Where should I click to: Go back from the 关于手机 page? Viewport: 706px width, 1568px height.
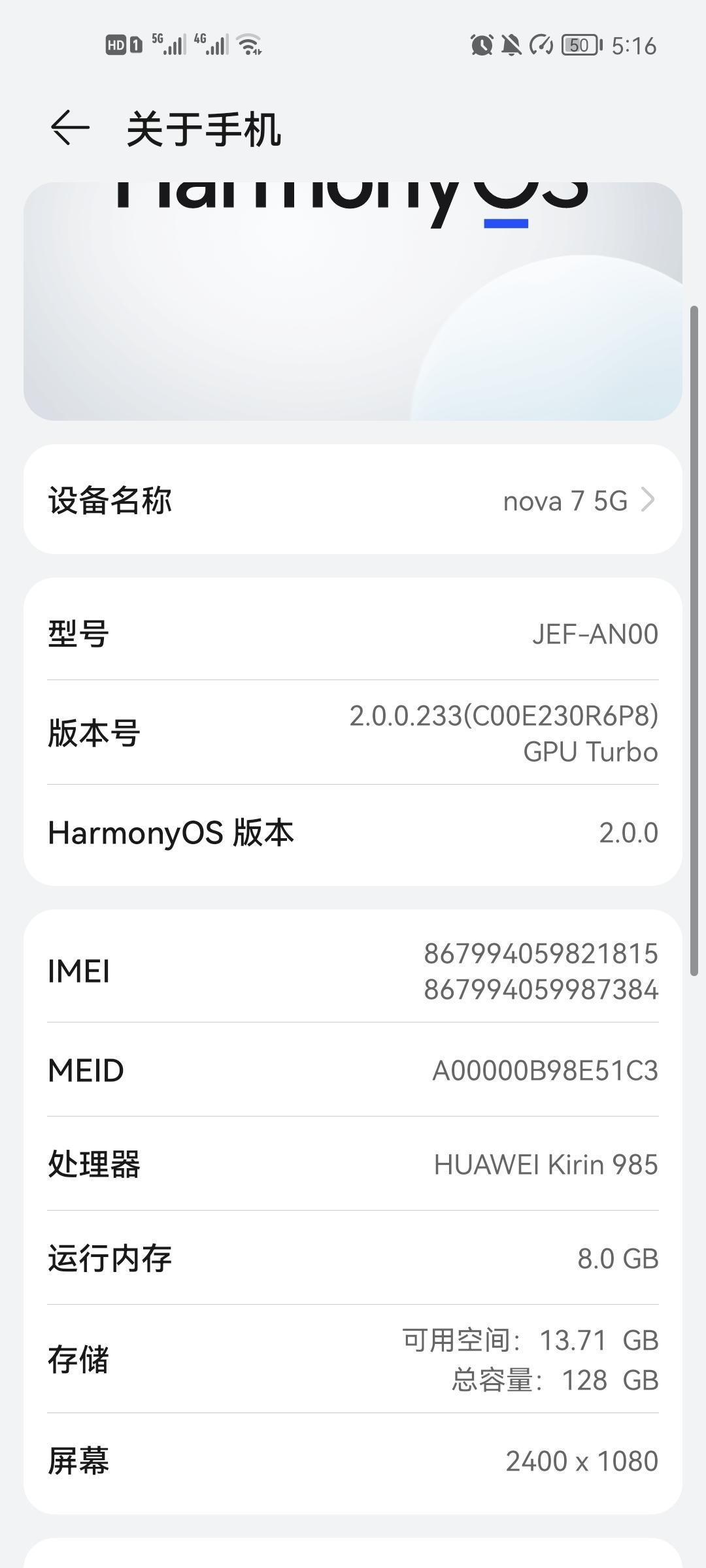click(x=70, y=127)
